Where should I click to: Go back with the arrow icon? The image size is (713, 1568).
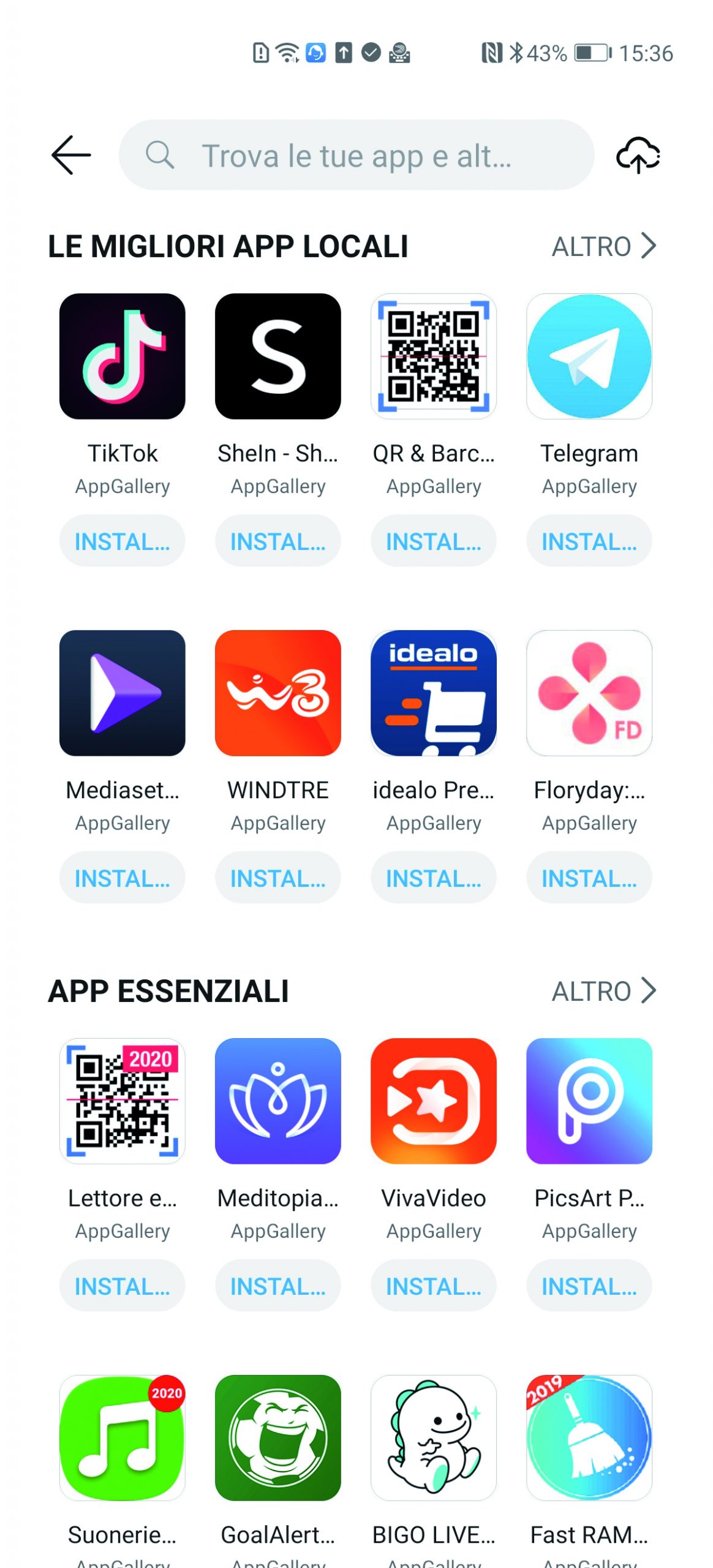click(x=71, y=155)
